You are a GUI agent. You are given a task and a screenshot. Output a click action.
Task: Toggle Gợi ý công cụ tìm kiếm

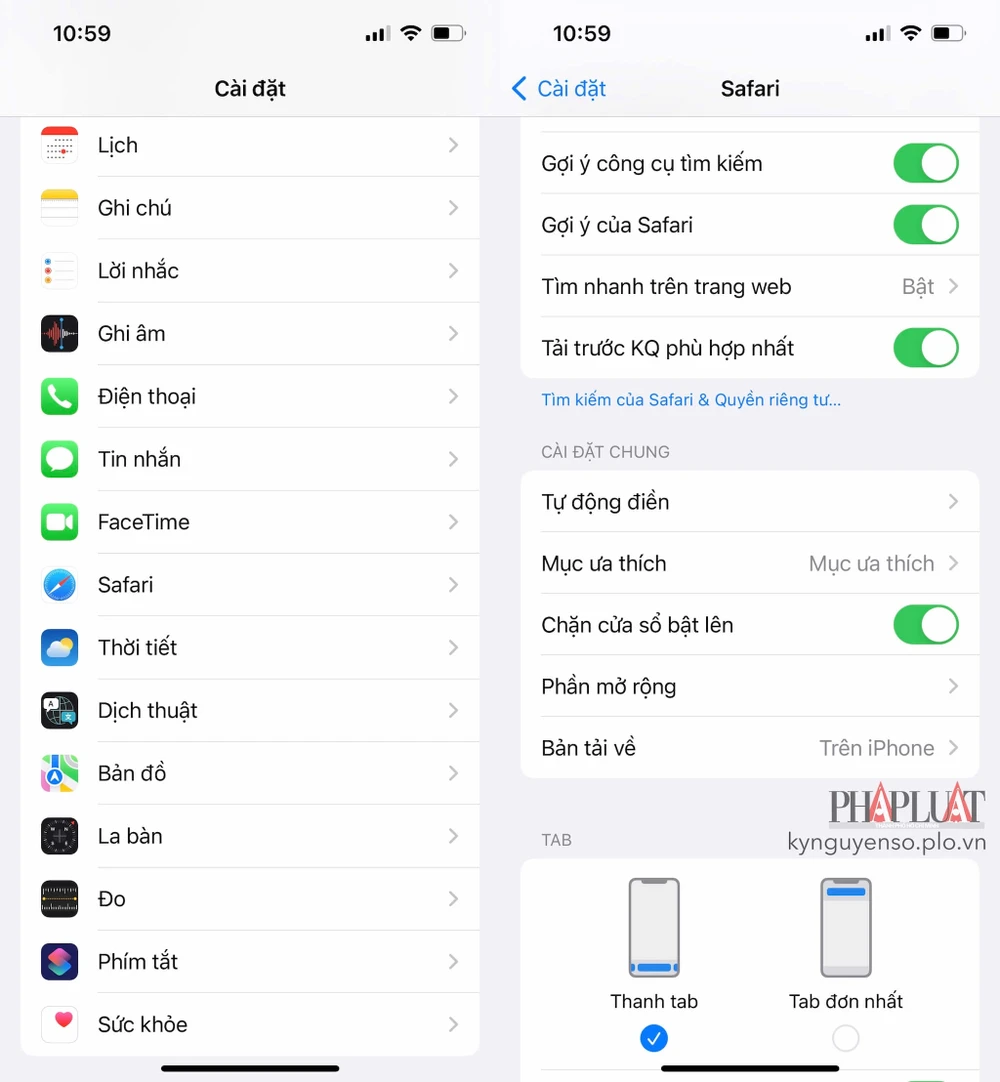click(x=925, y=163)
